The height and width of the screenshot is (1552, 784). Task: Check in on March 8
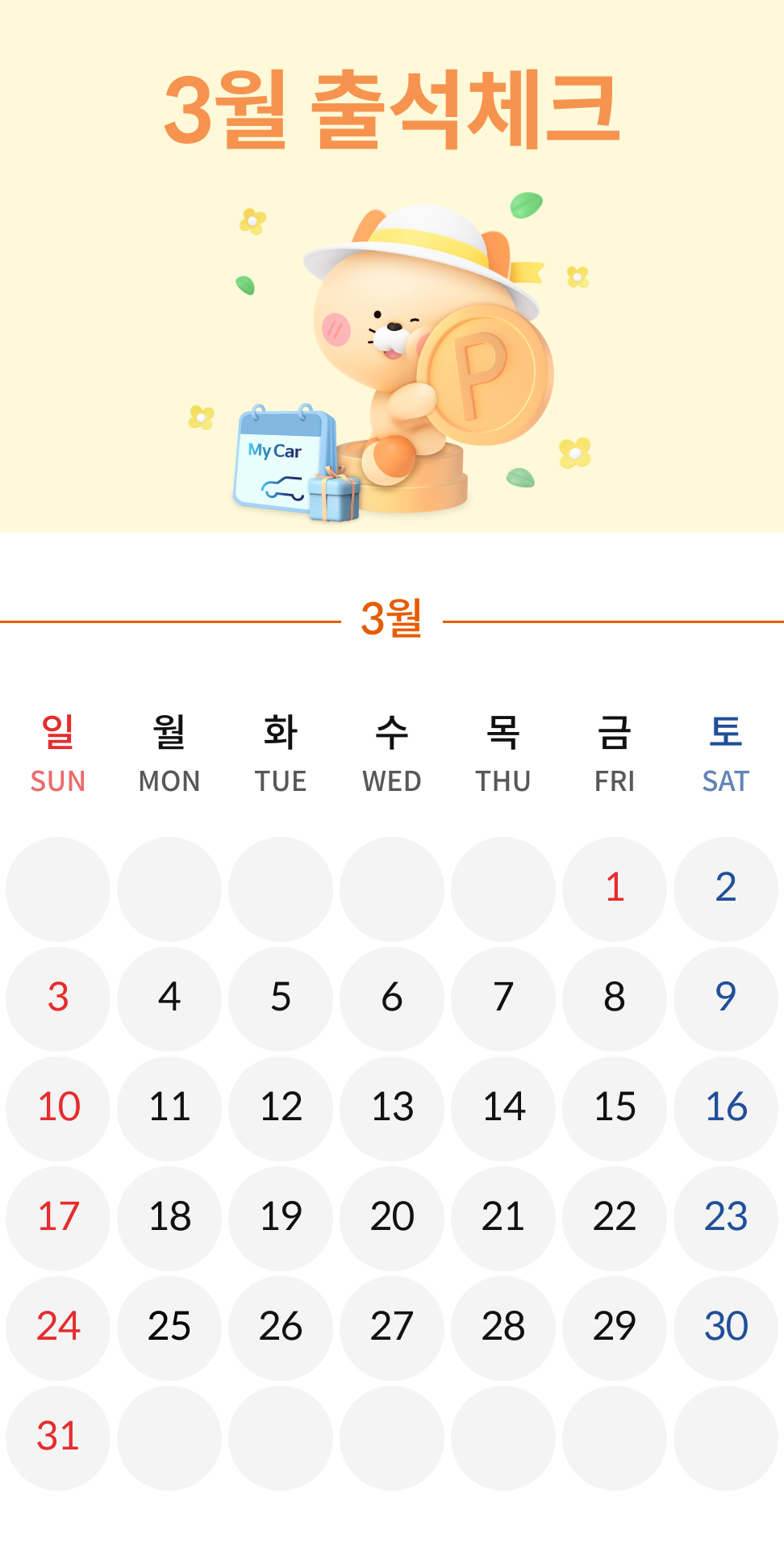(614, 998)
